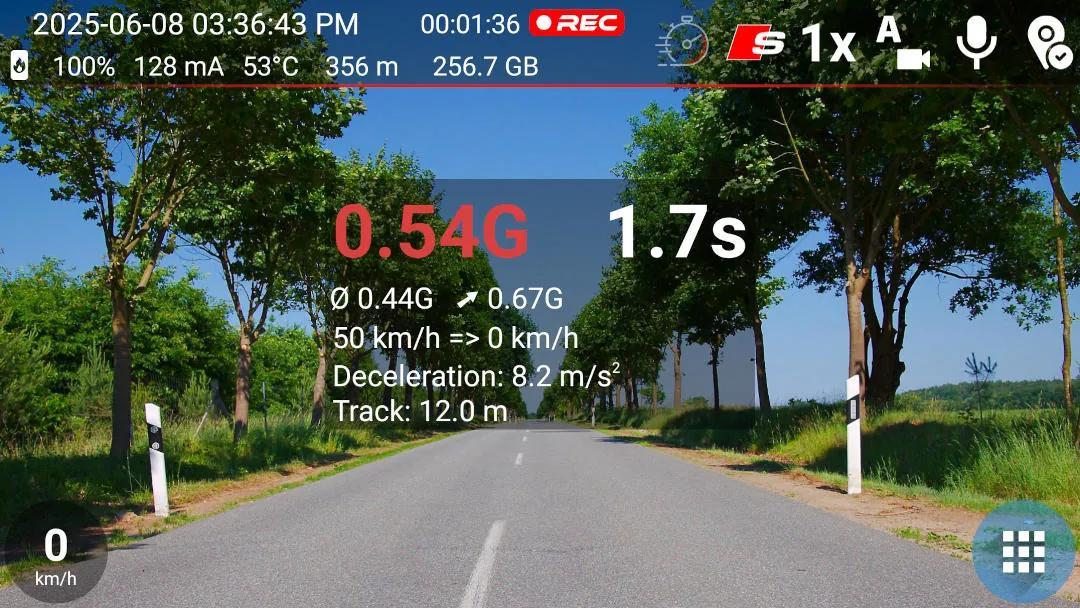Open the GPS location pin icon
This screenshot has height=608, width=1080.
(x=1049, y=43)
